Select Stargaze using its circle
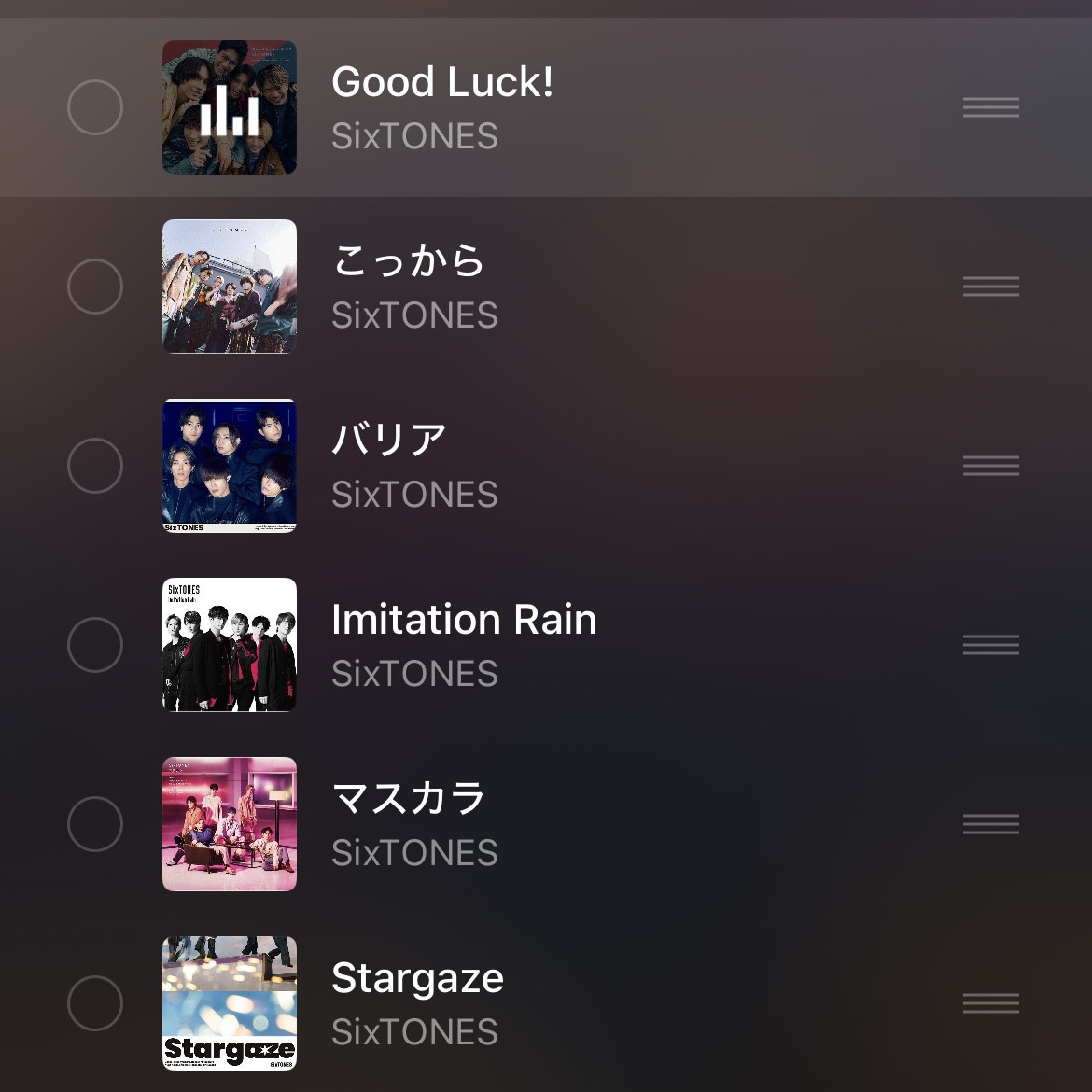This screenshot has height=1092, width=1092. point(95,1003)
